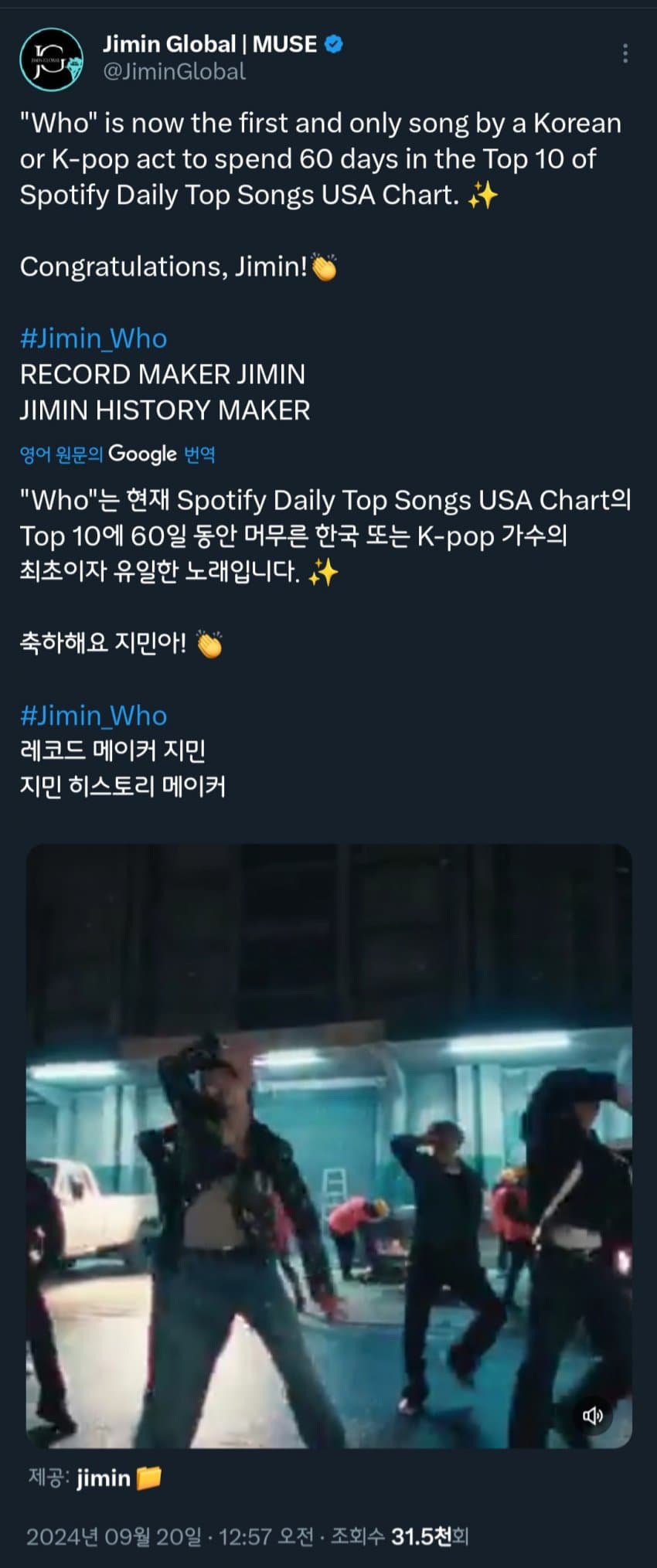Open the tweet's three-dot overflow menu
The image size is (657, 1568).
pos(625,53)
